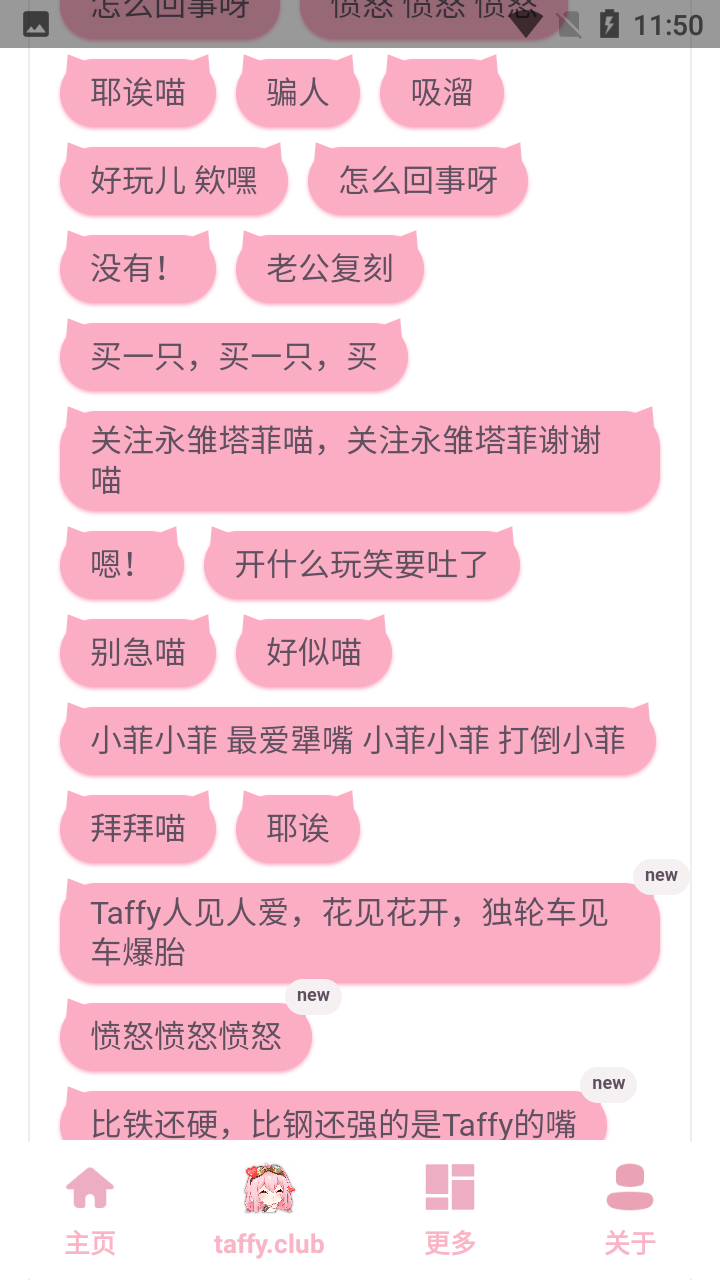Tap the 别急喵 button
The width and height of the screenshot is (720, 1280).
138,653
